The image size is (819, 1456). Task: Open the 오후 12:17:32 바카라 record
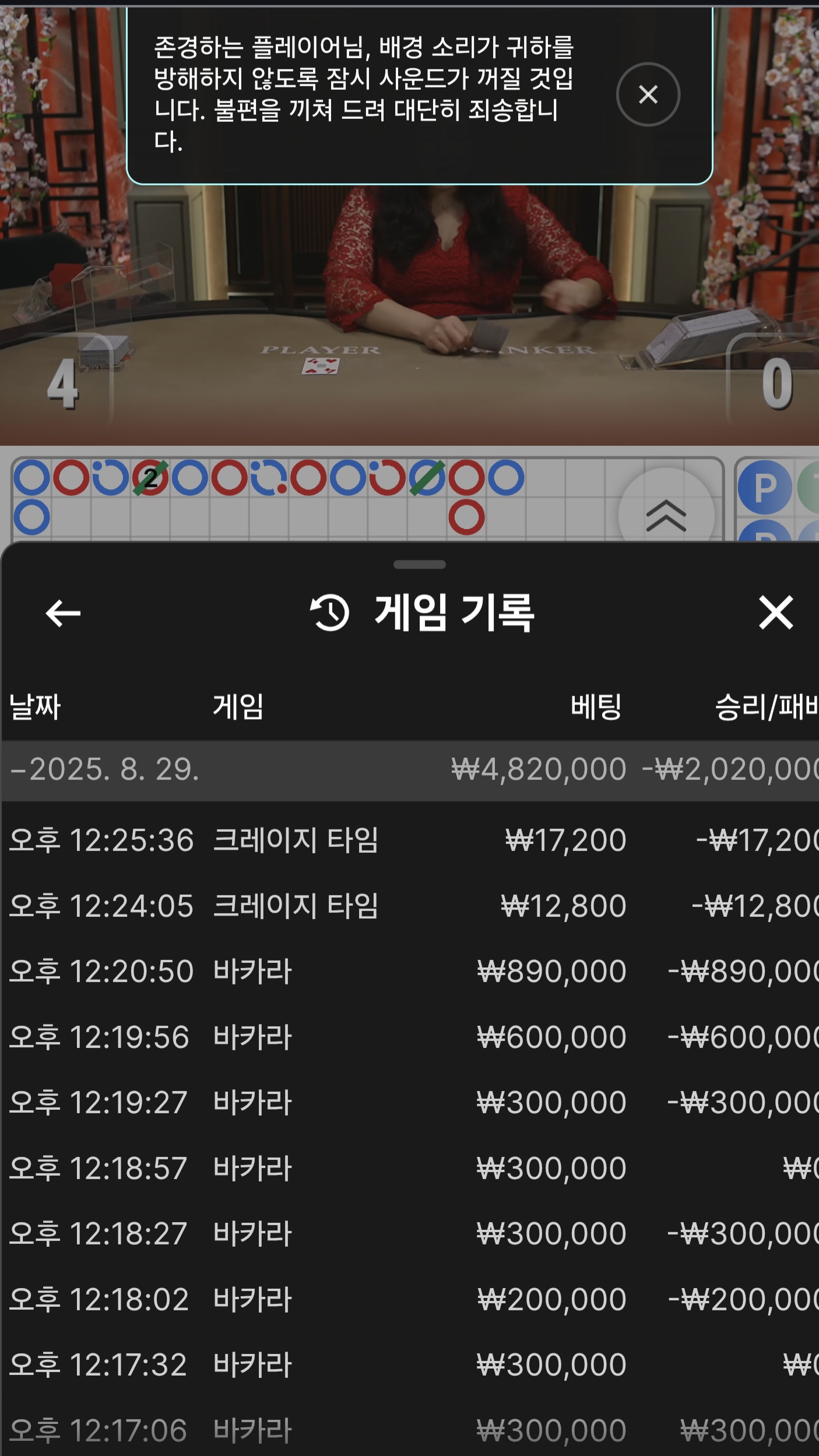(x=410, y=1365)
